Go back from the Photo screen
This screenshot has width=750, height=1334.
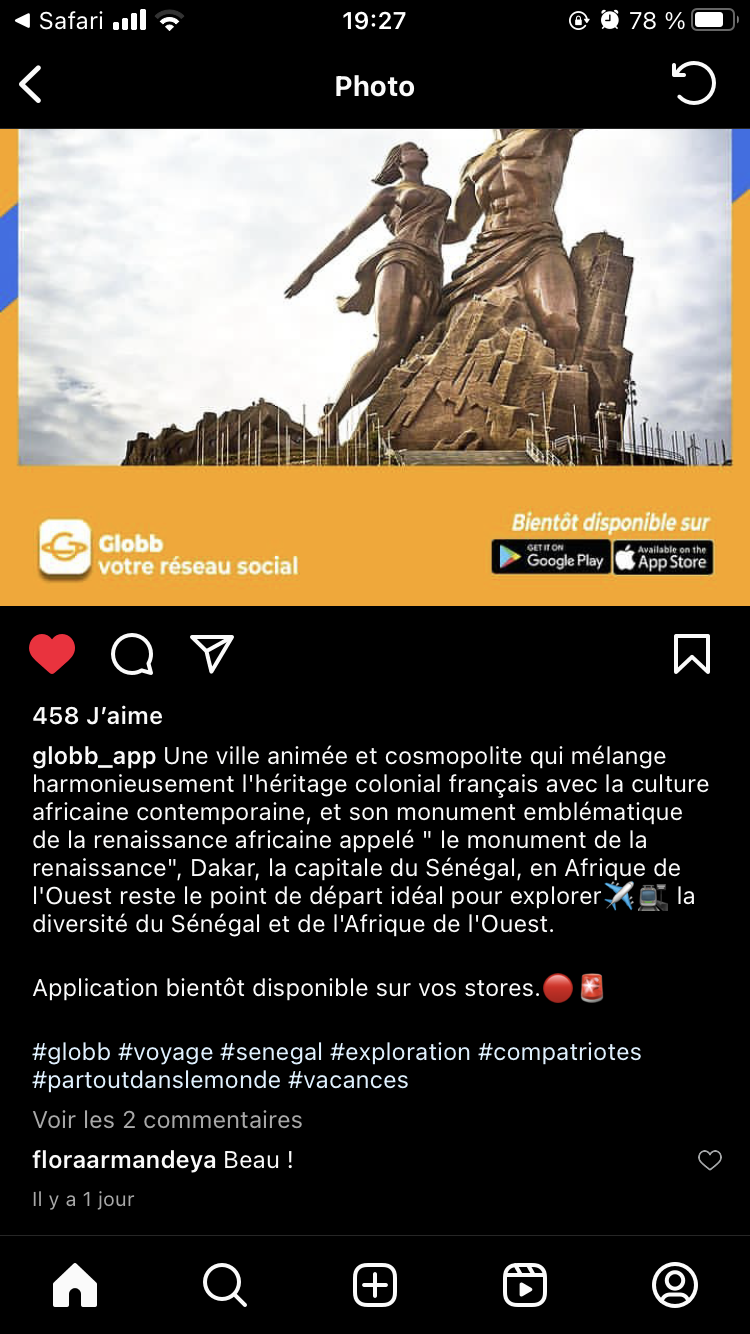pos(31,86)
